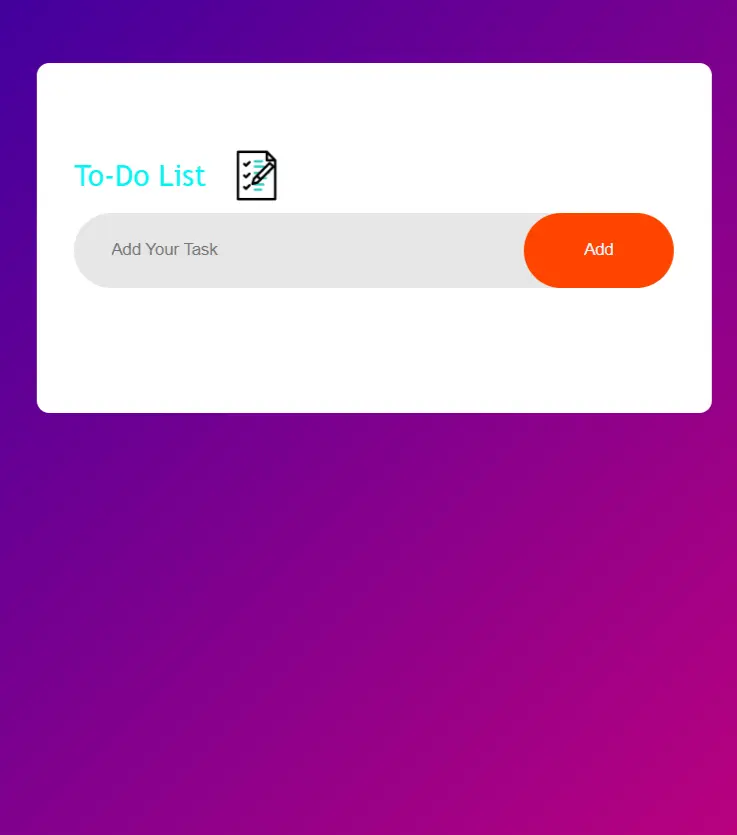Screen dimensions: 737x835
Task: Tap the orange Add button
Action: pos(598,250)
